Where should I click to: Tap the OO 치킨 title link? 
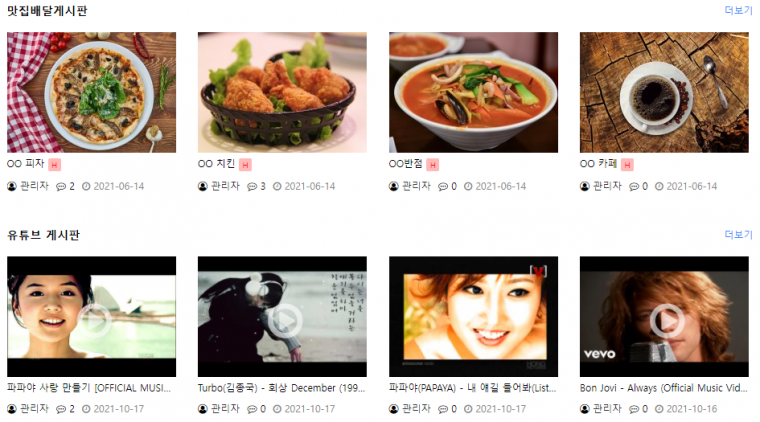point(217,164)
